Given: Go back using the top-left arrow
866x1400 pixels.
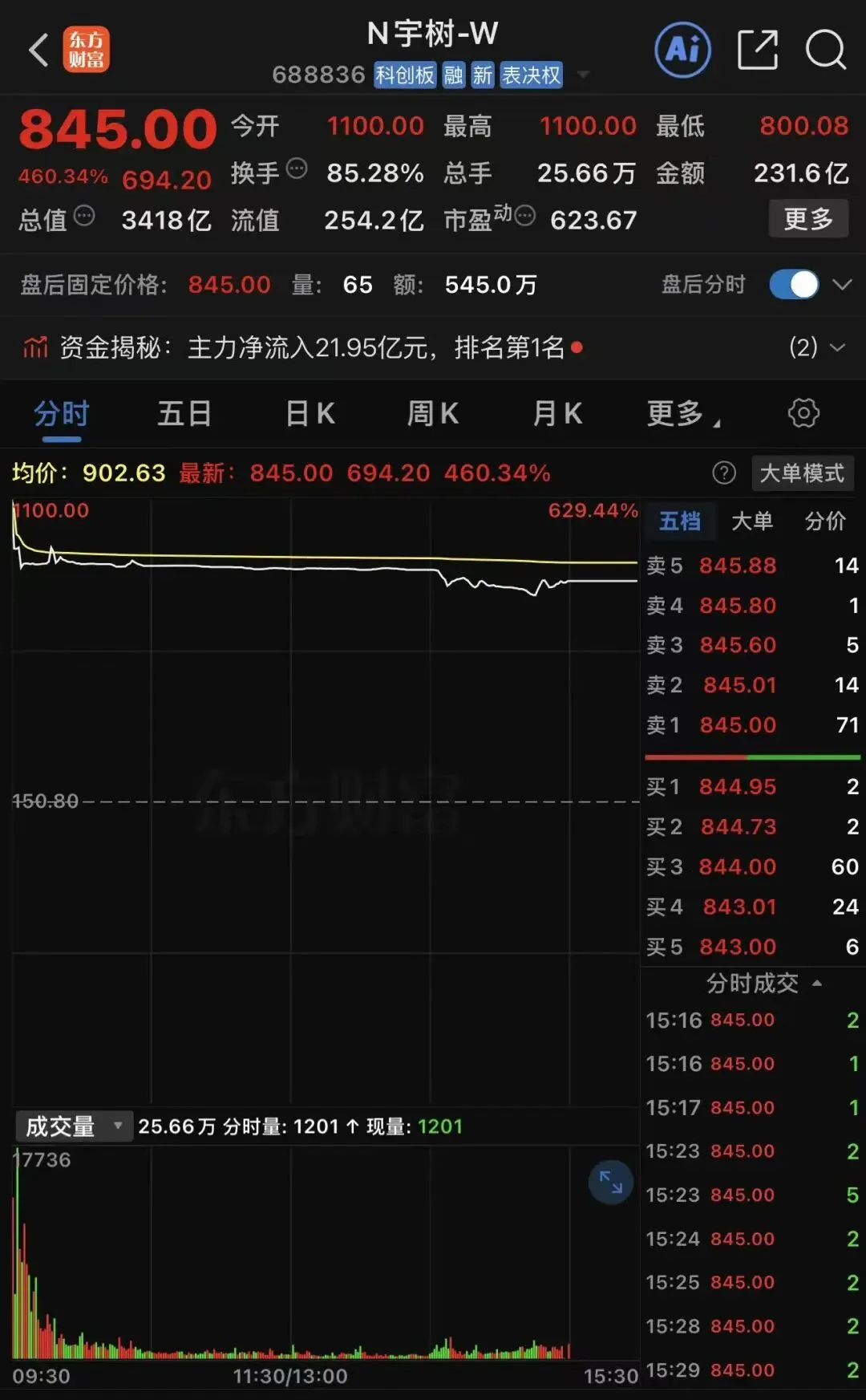Looking at the screenshot, I should pyautogui.click(x=38, y=50).
